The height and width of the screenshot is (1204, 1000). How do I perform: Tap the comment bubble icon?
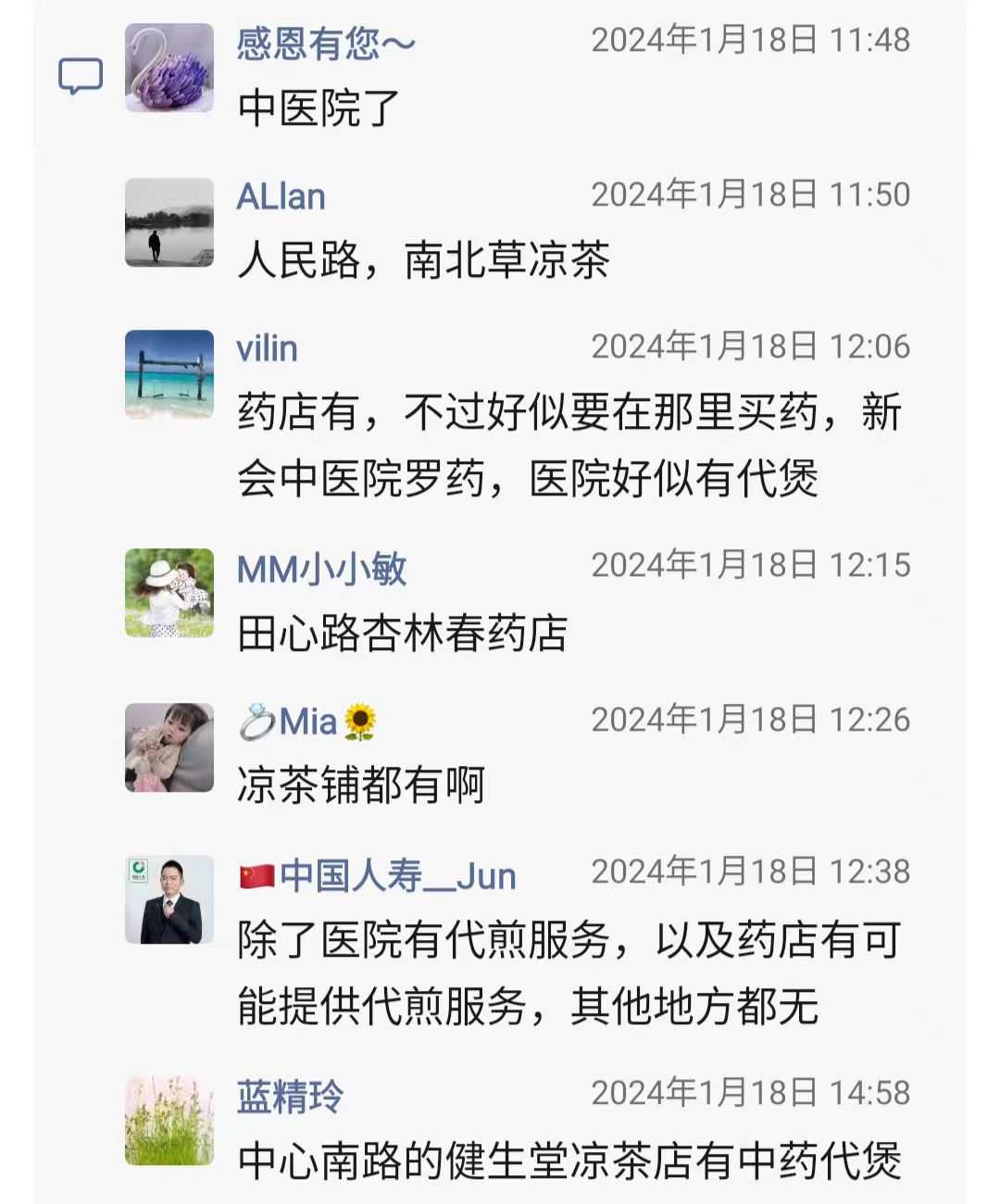click(81, 76)
